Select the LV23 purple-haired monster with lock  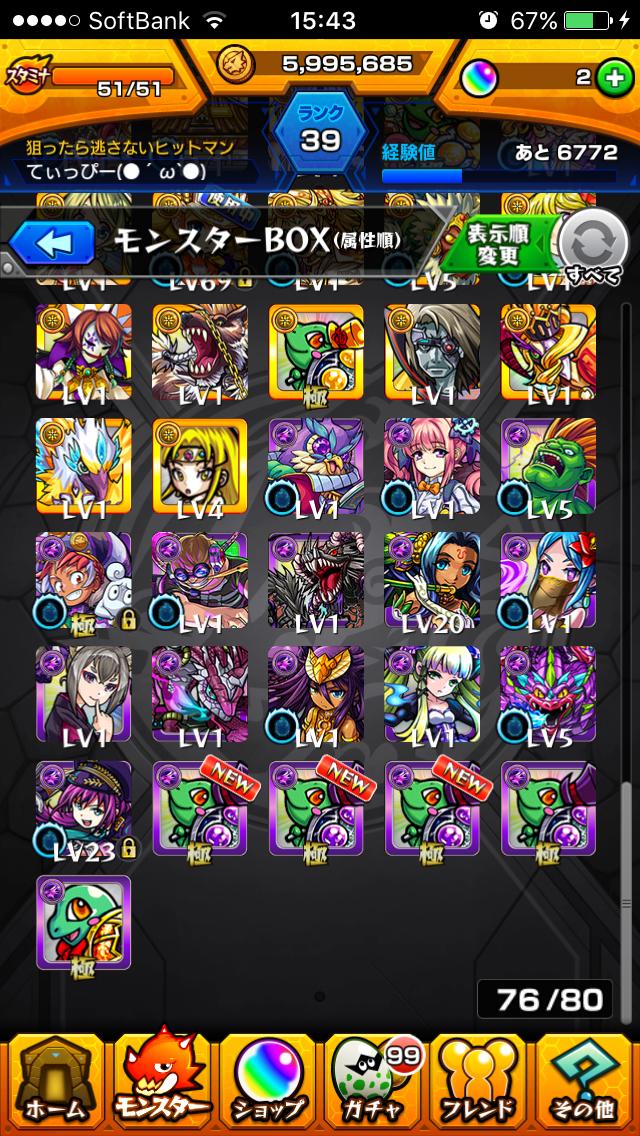(84, 809)
